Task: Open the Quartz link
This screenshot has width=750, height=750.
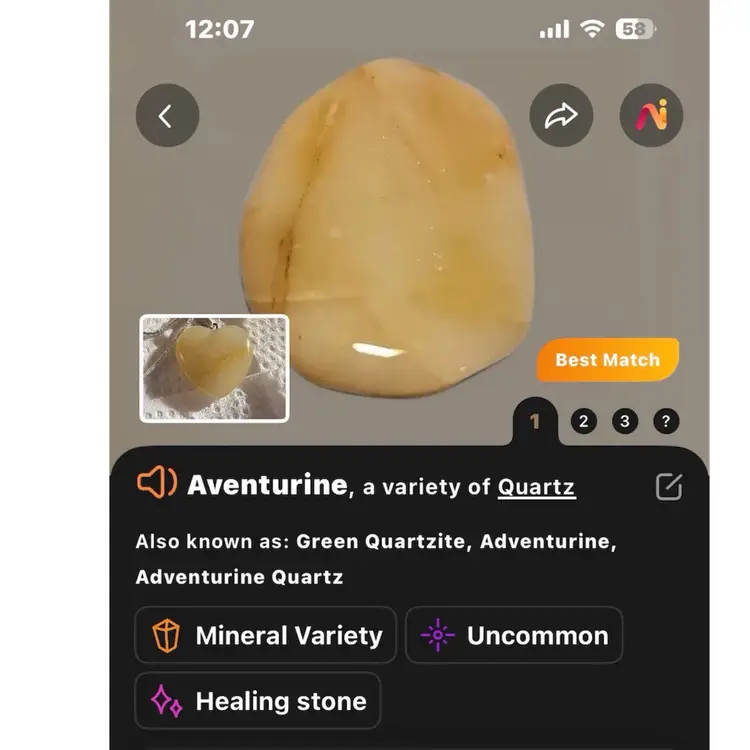Action: pos(536,487)
